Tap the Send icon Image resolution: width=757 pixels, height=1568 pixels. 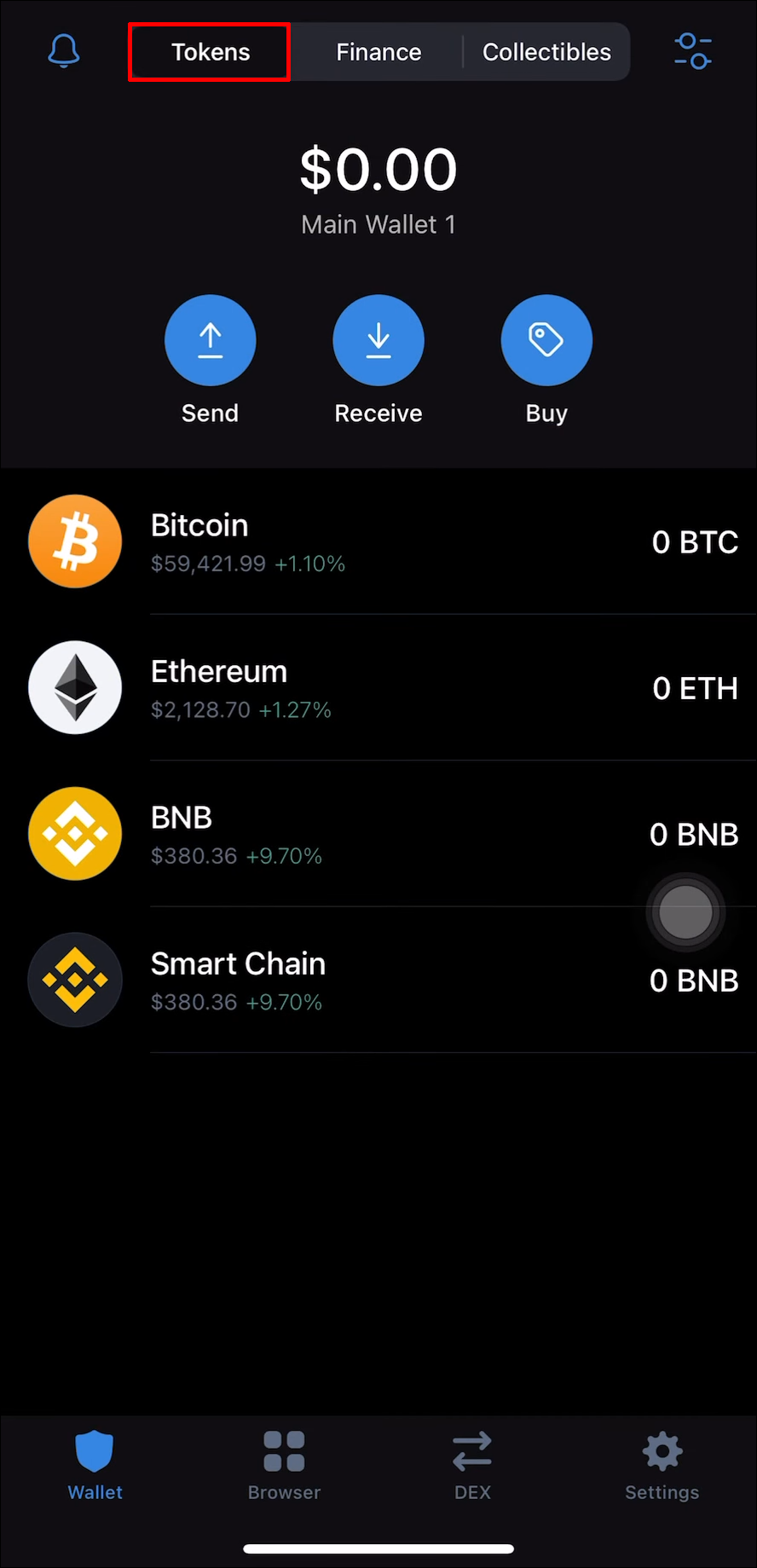[210, 339]
